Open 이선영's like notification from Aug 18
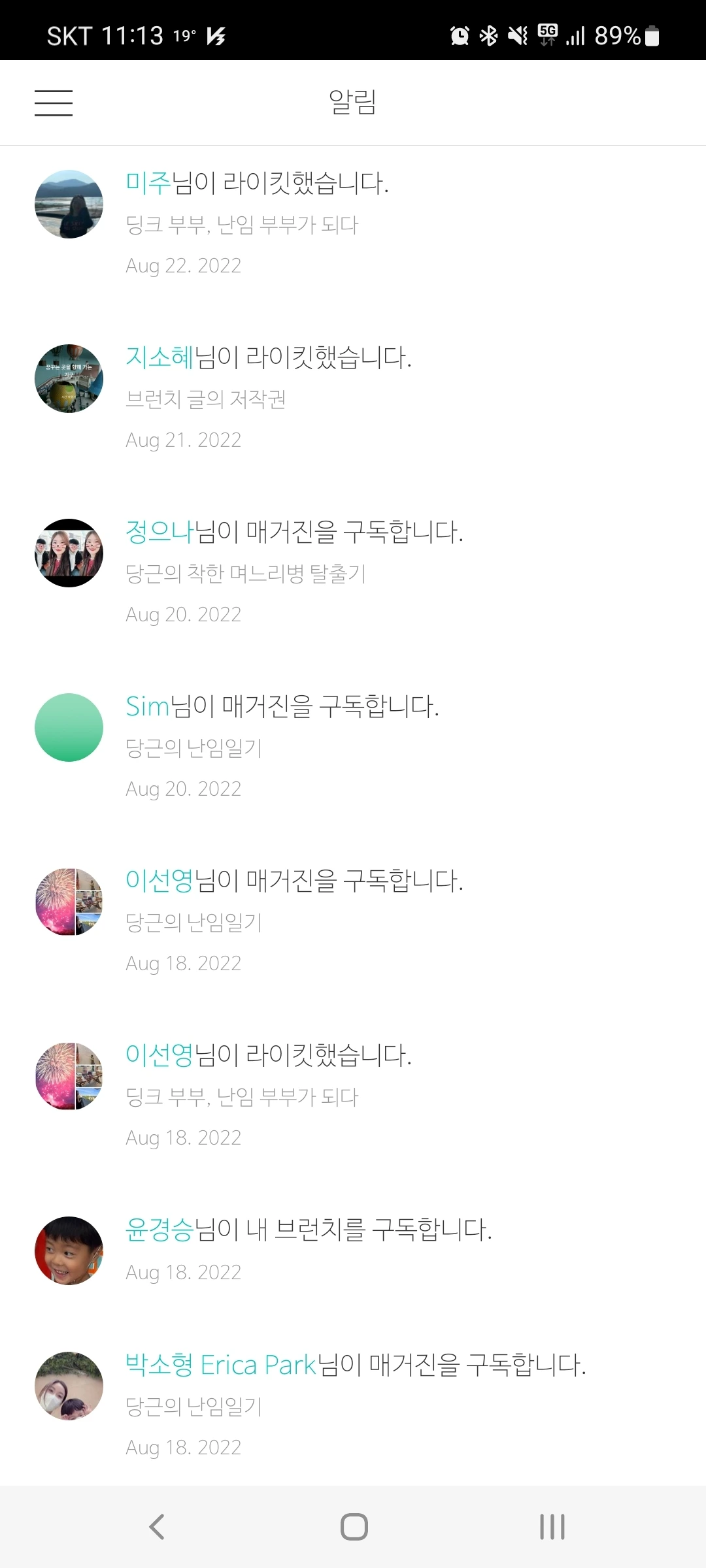706x1568 pixels. pos(366,1096)
